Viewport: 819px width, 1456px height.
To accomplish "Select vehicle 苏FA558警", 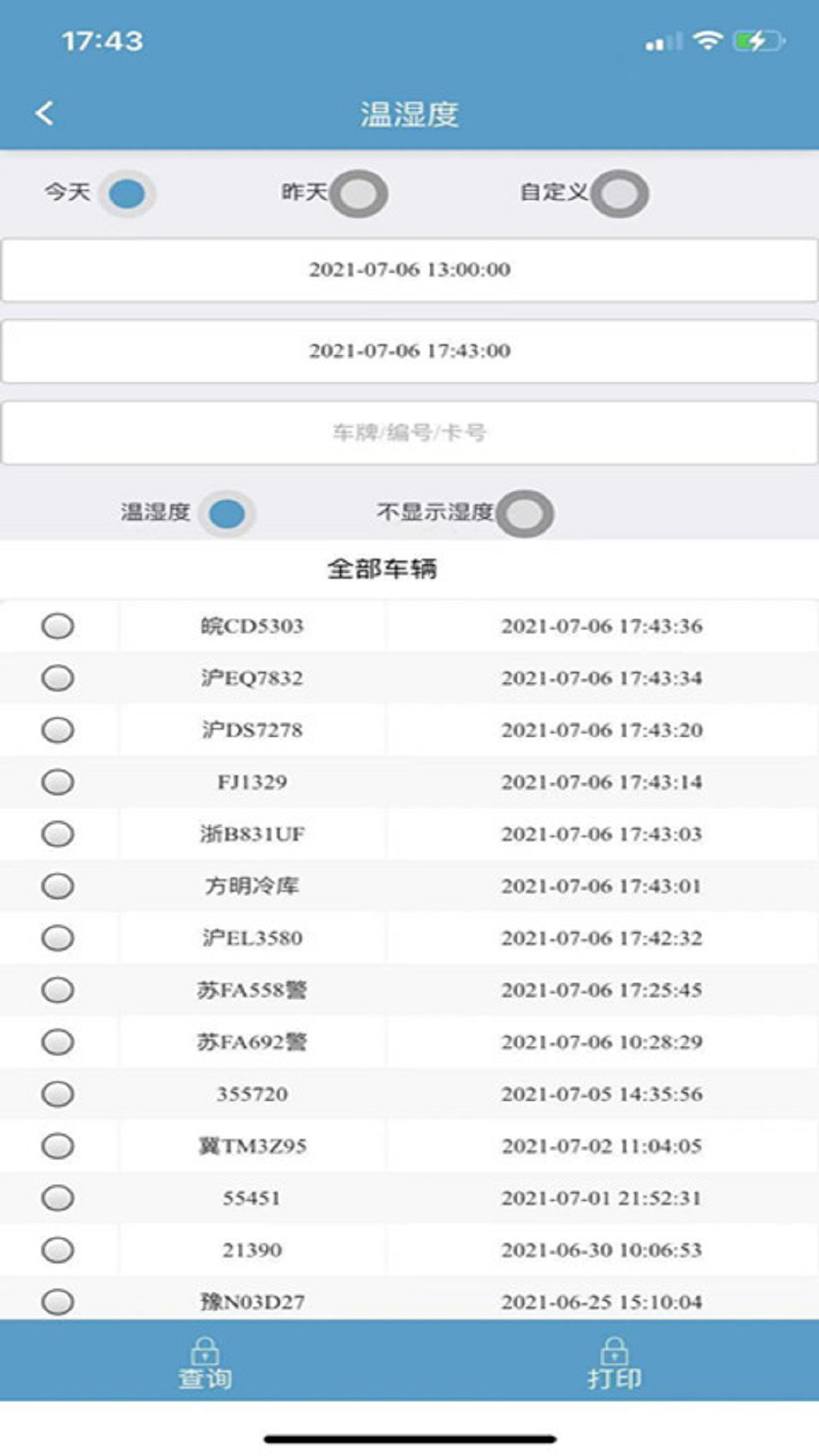I will pos(57,990).
